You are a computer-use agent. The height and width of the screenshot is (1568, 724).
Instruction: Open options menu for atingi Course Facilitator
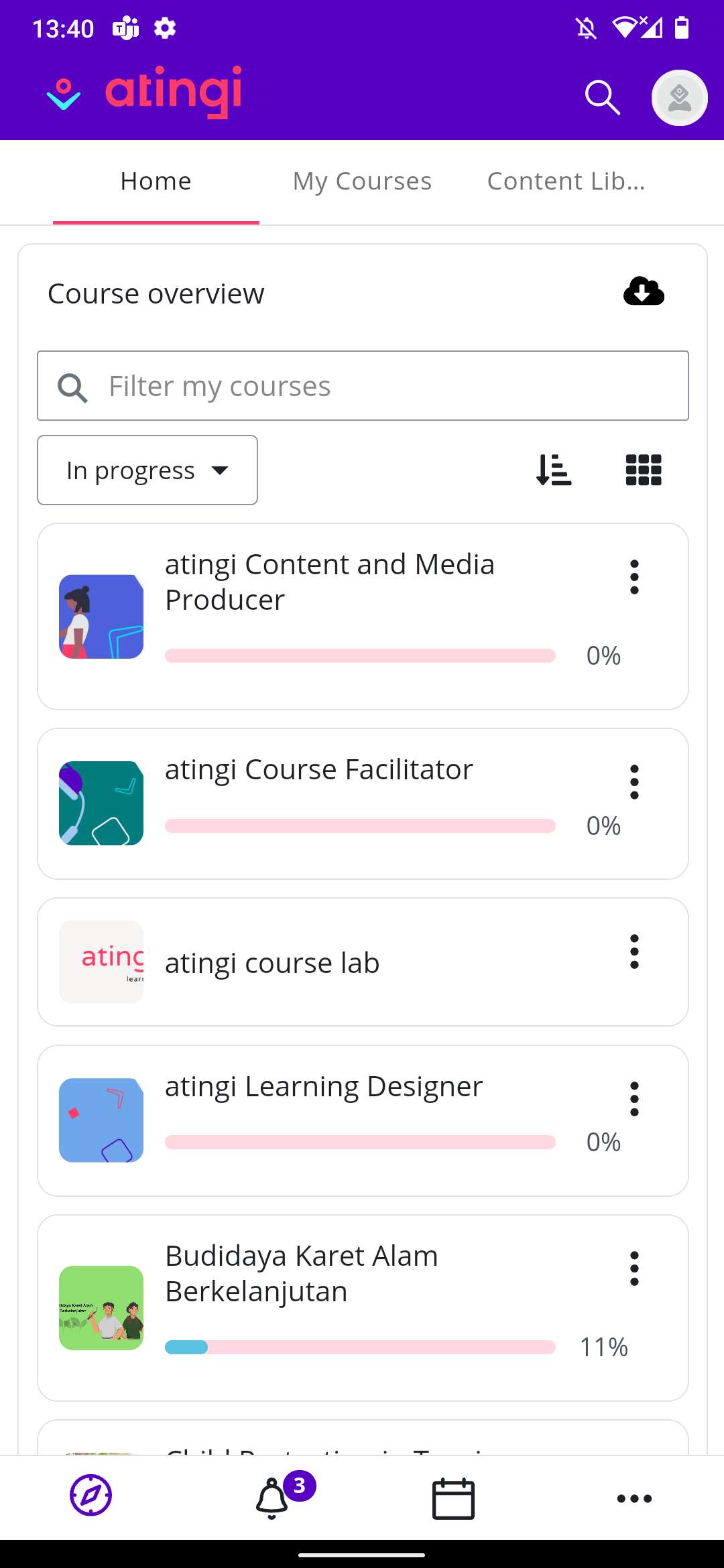coord(634,782)
